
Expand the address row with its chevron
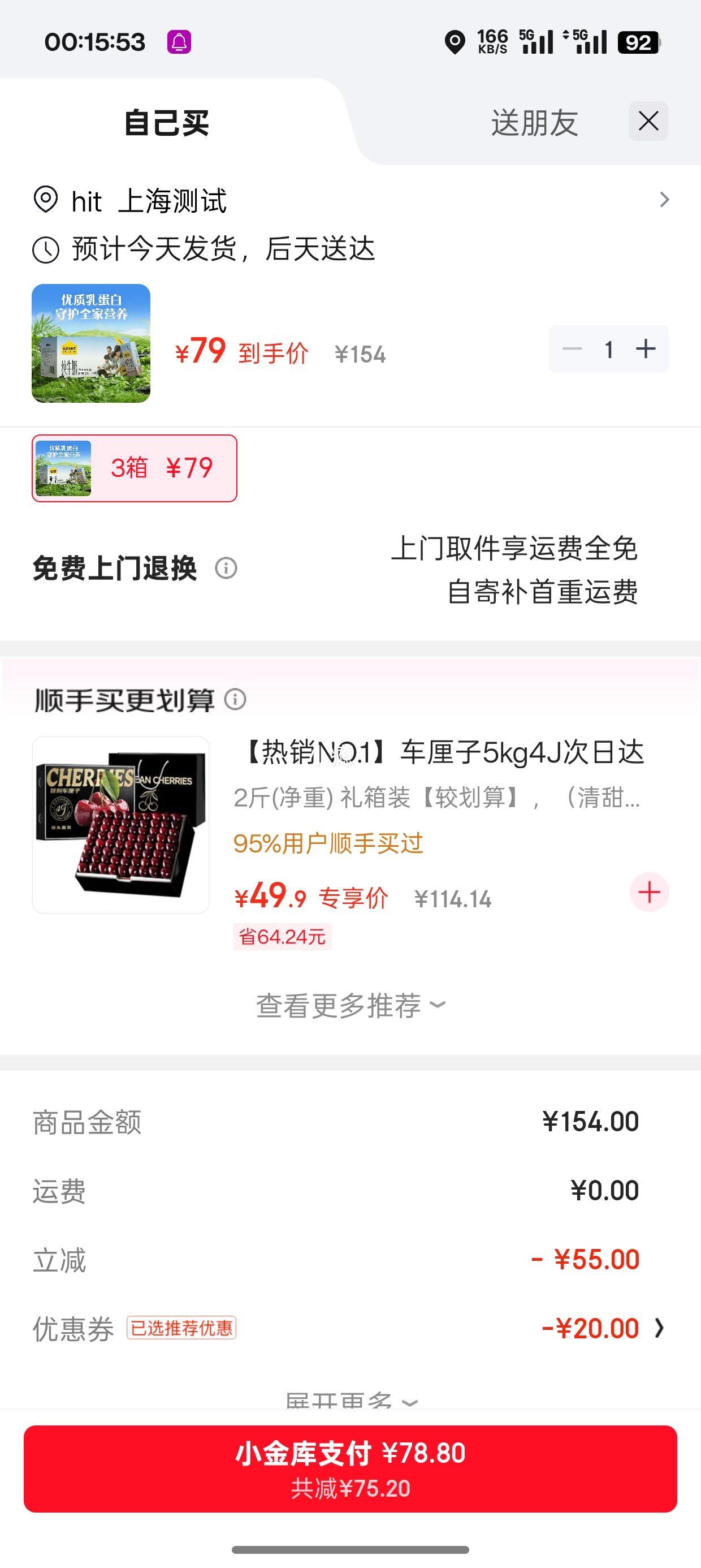tap(664, 199)
